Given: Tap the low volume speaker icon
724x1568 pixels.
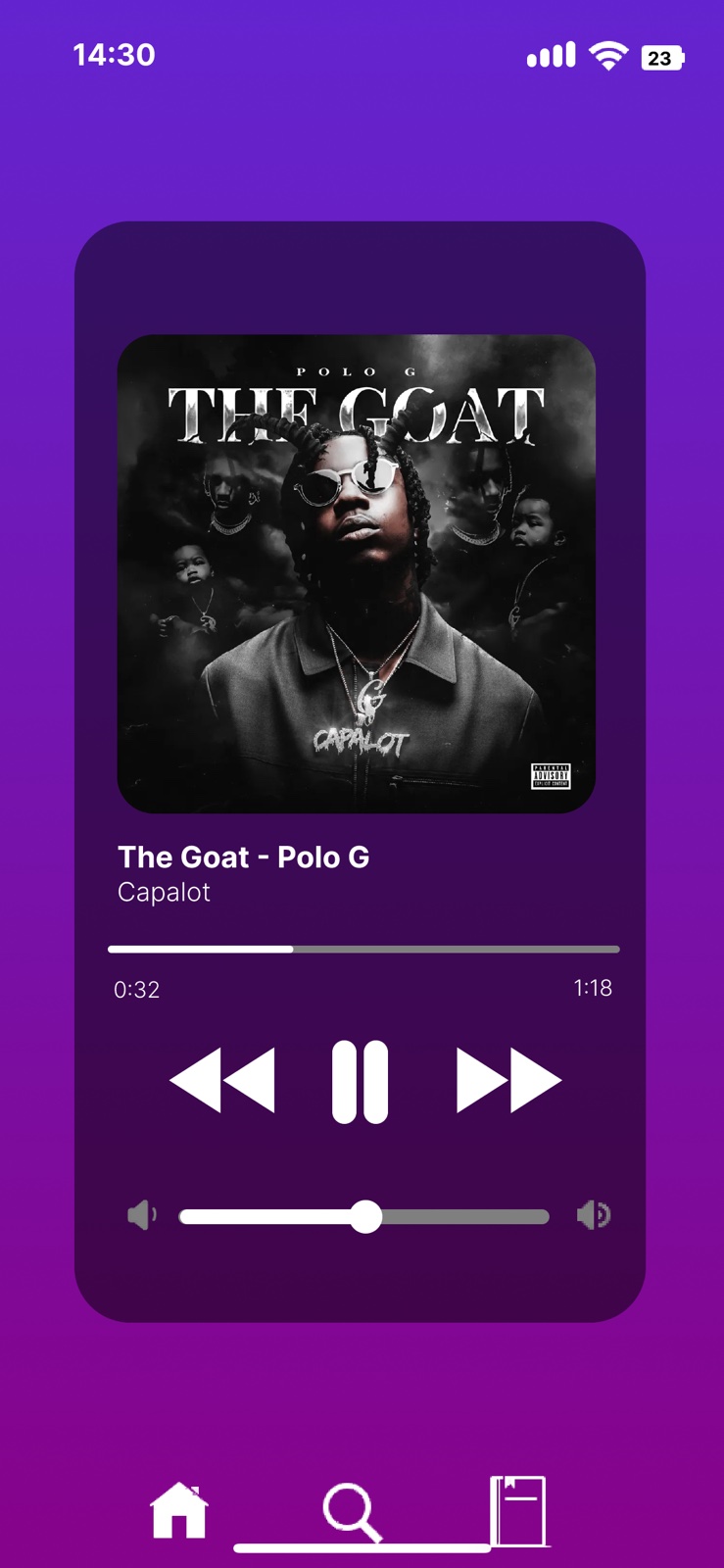Looking at the screenshot, I should click(142, 1215).
